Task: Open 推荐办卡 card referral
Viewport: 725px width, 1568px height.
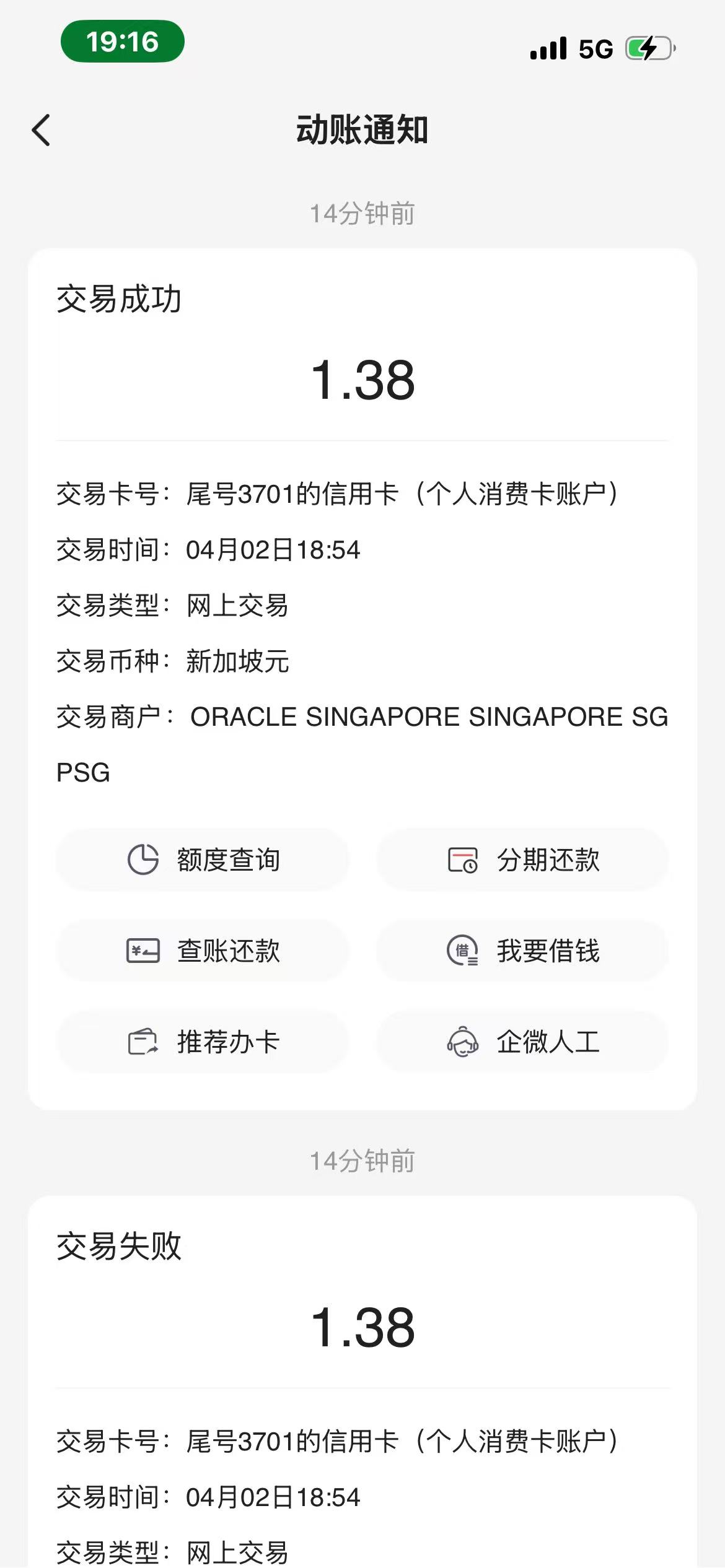Action: (x=203, y=1042)
